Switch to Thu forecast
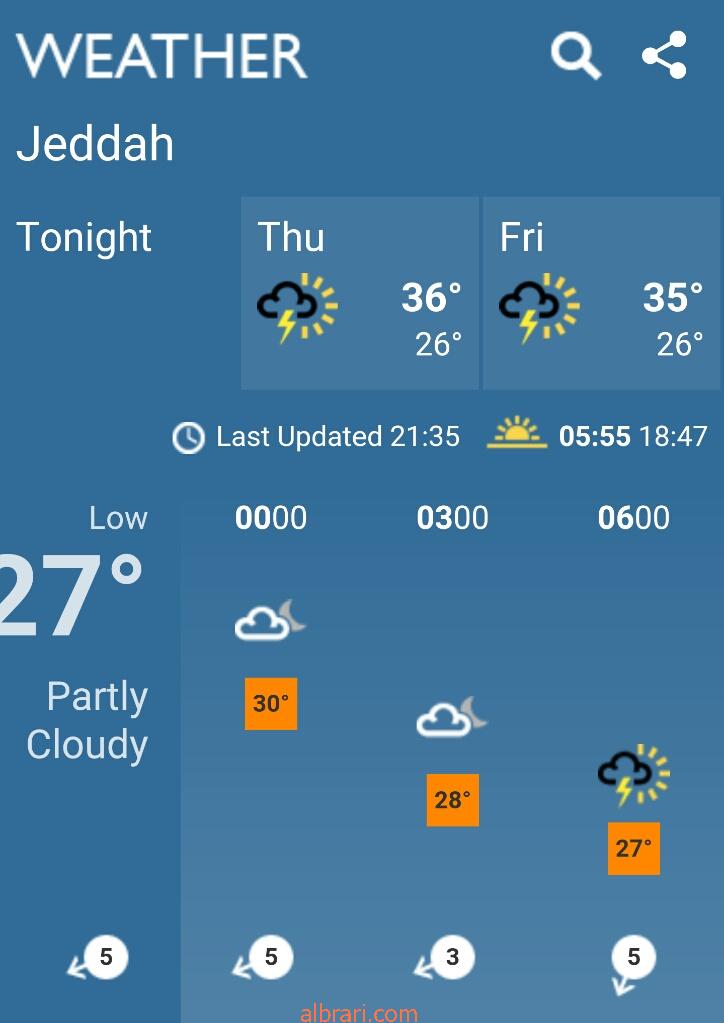The height and width of the screenshot is (1023, 724). [x=359, y=292]
